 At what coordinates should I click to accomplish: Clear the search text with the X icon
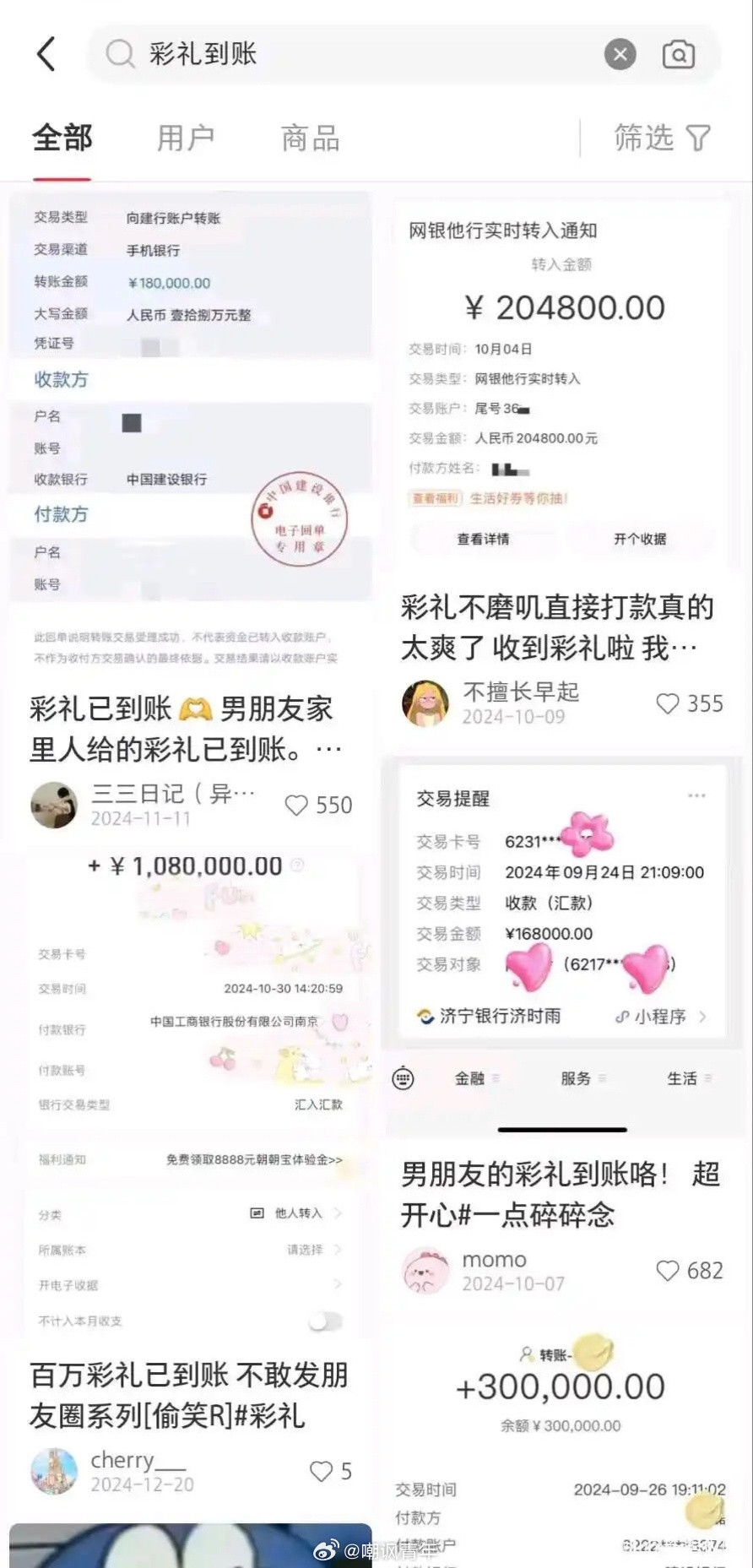(x=621, y=53)
